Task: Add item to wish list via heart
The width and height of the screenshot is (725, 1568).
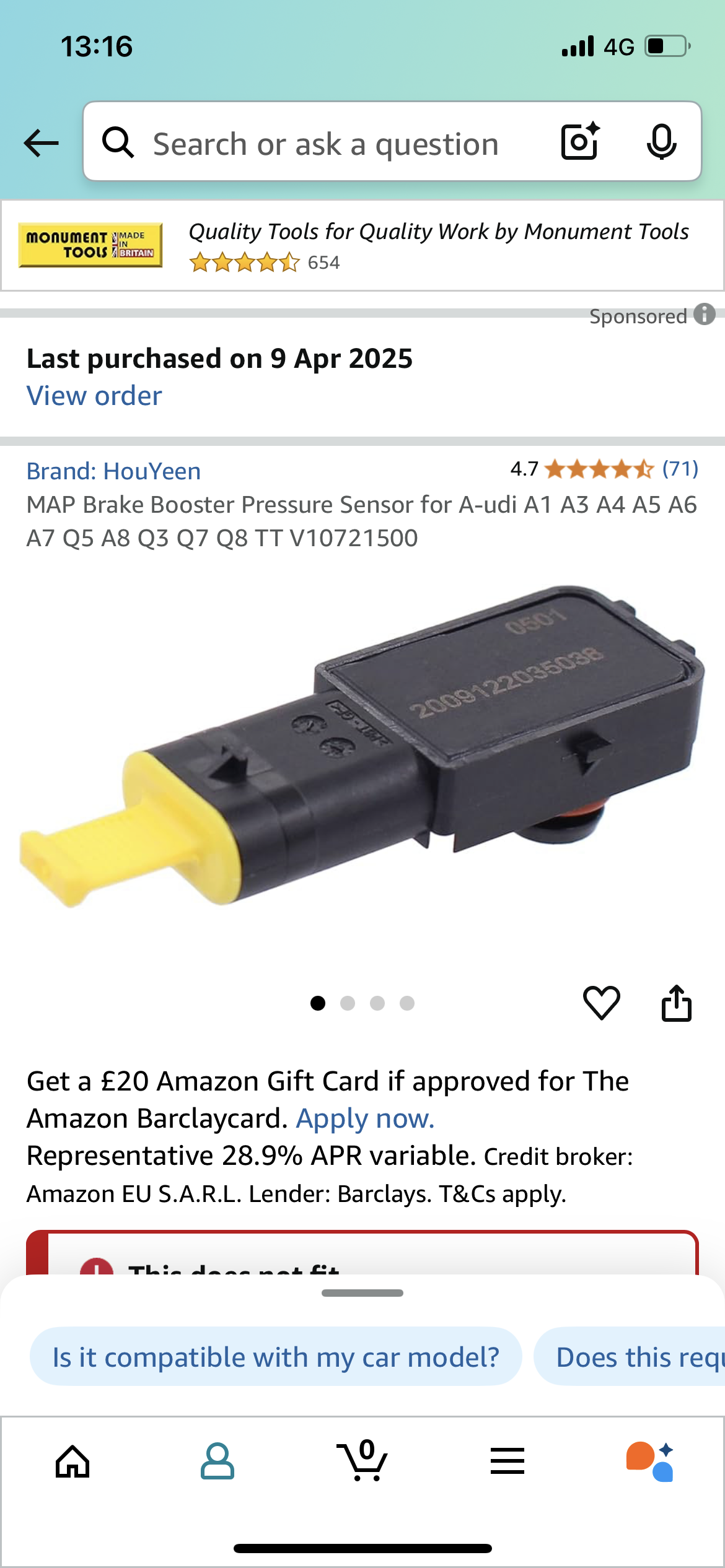Action: click(x=601, y=1003)
